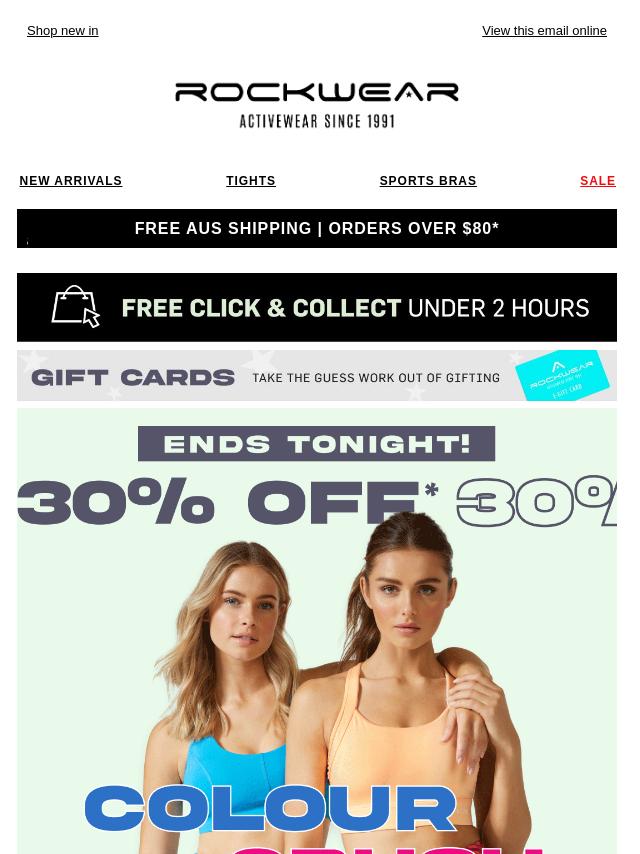Open the Shop new in link
This screenshot has width=640, height=854.
(x=62, y=31)
